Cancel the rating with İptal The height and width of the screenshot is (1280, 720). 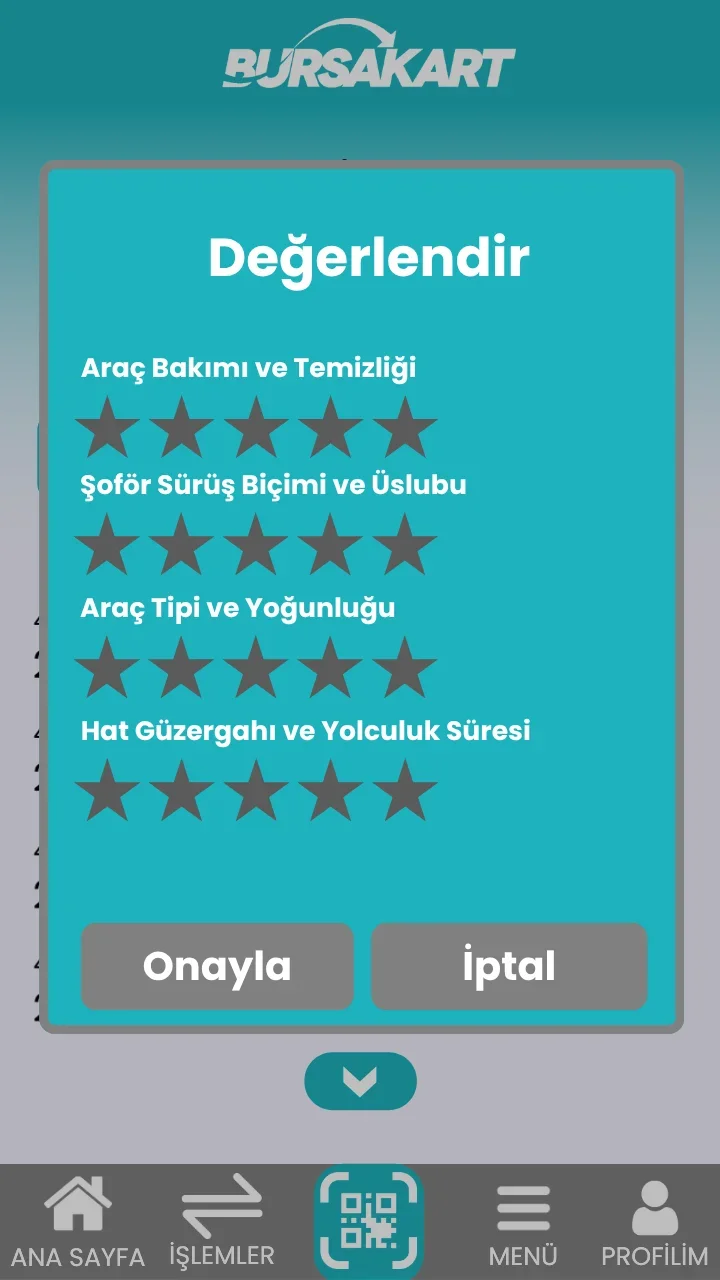click(x=510, y=965)
